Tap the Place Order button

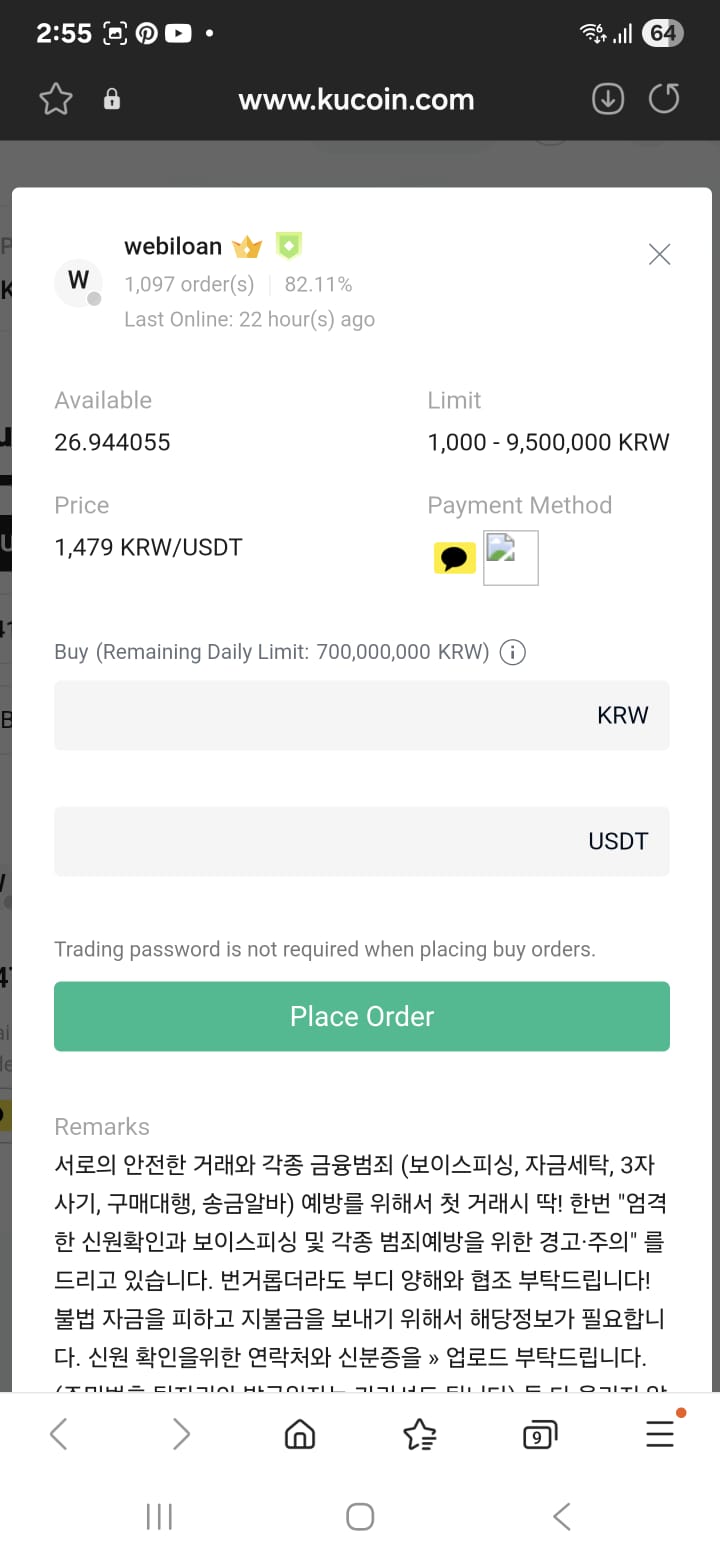point(362,1016)
